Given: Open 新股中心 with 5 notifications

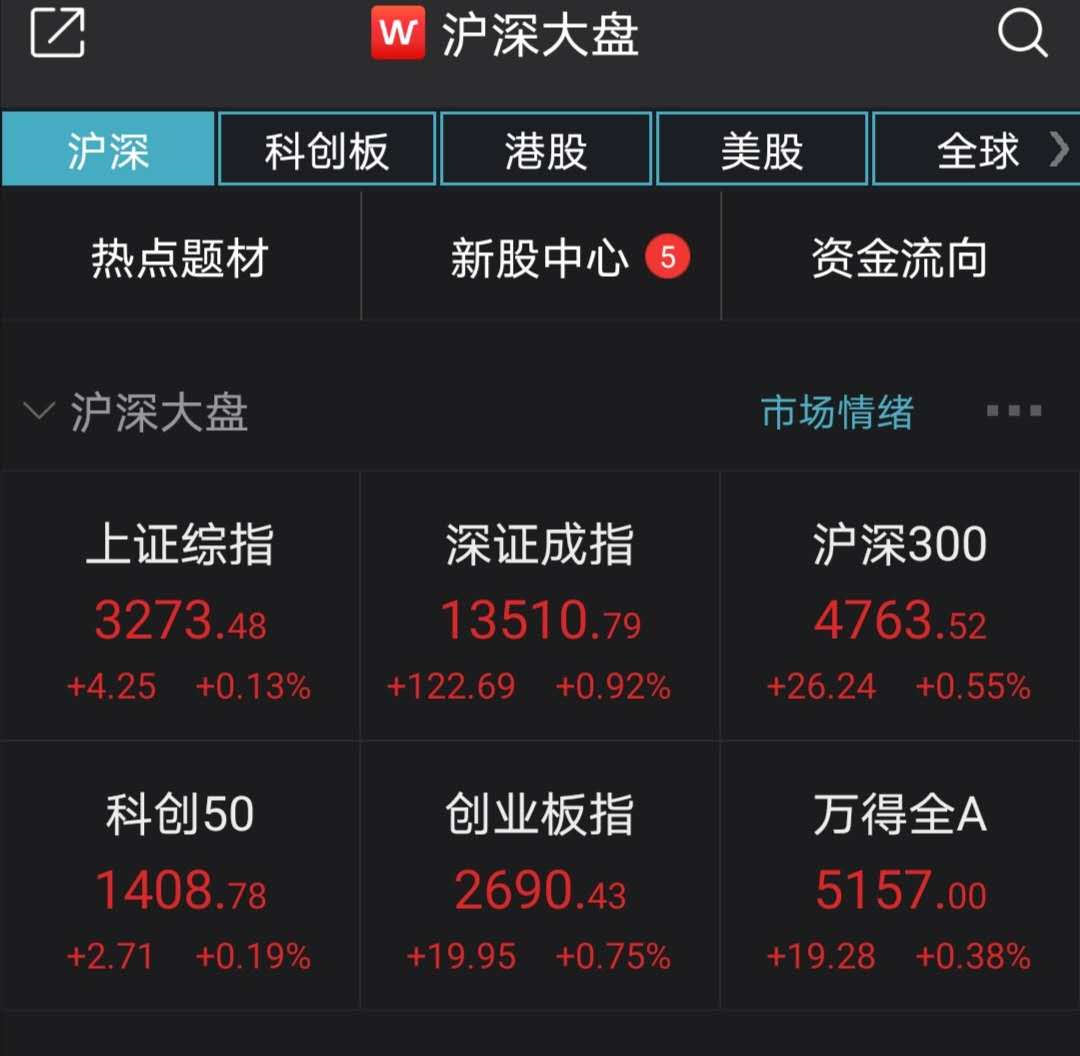Looking at the screenshot, I should click(540, 258).
